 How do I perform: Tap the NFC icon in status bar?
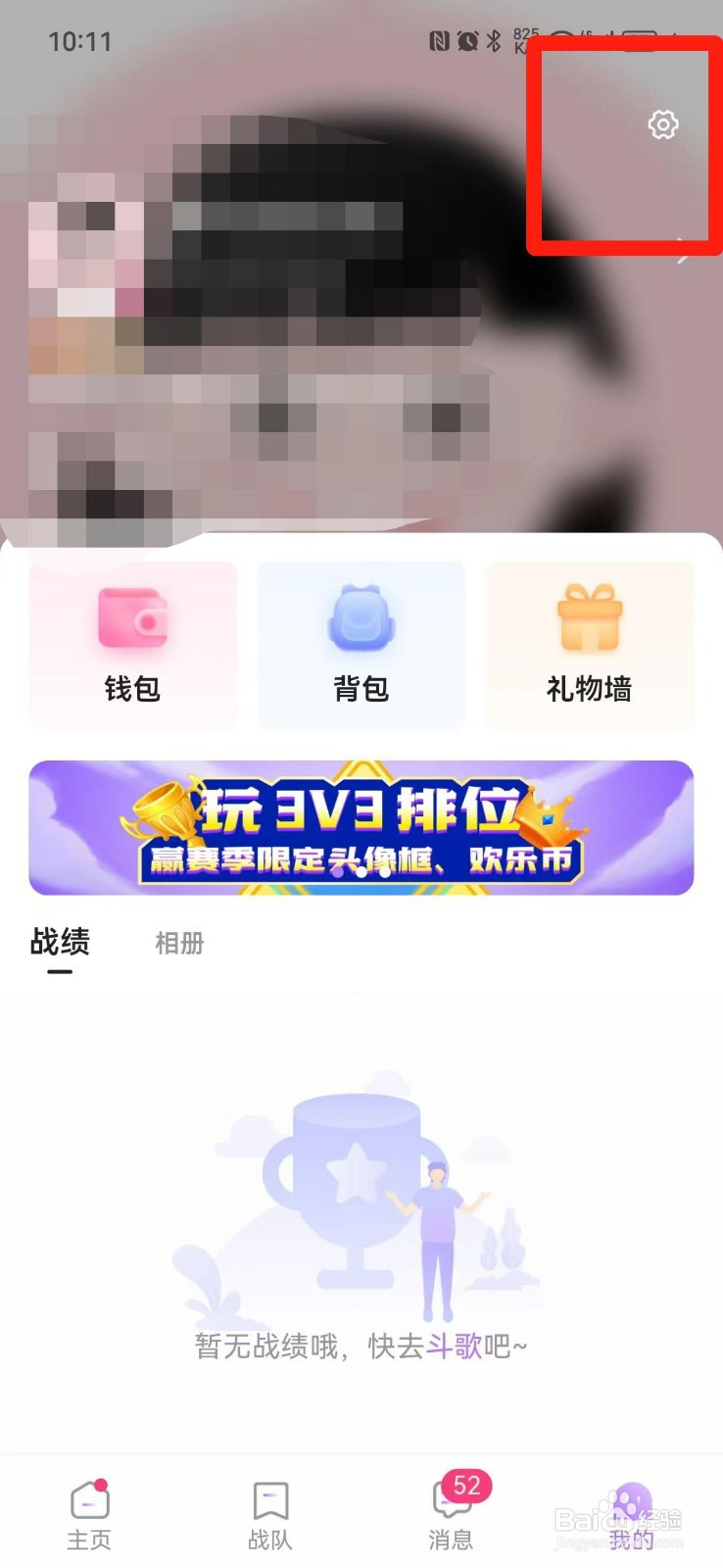[437, 41]
